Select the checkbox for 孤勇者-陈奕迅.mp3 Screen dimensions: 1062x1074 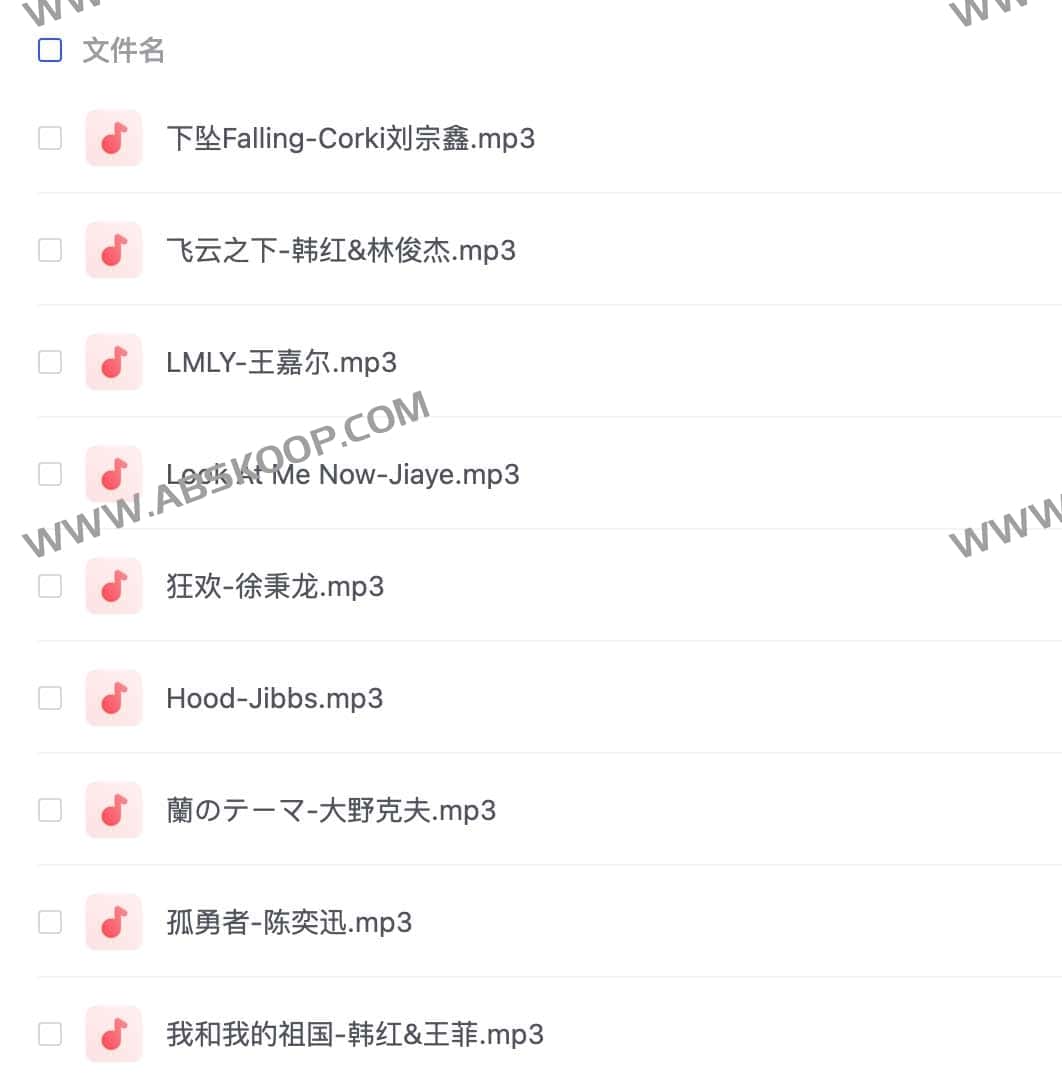click(x=50, y=922)
